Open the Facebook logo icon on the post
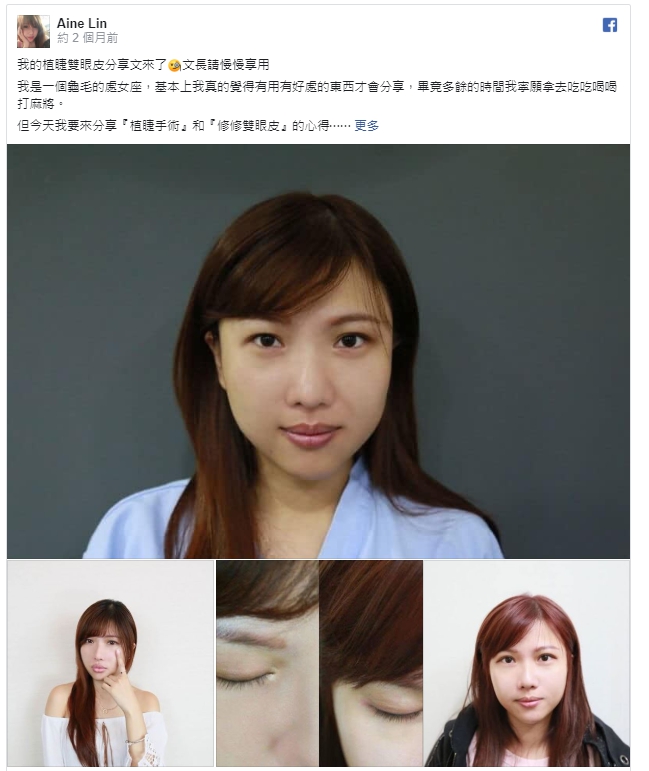Screen dimensions: 649x771 pyautogui.click(x=610, y=25)
